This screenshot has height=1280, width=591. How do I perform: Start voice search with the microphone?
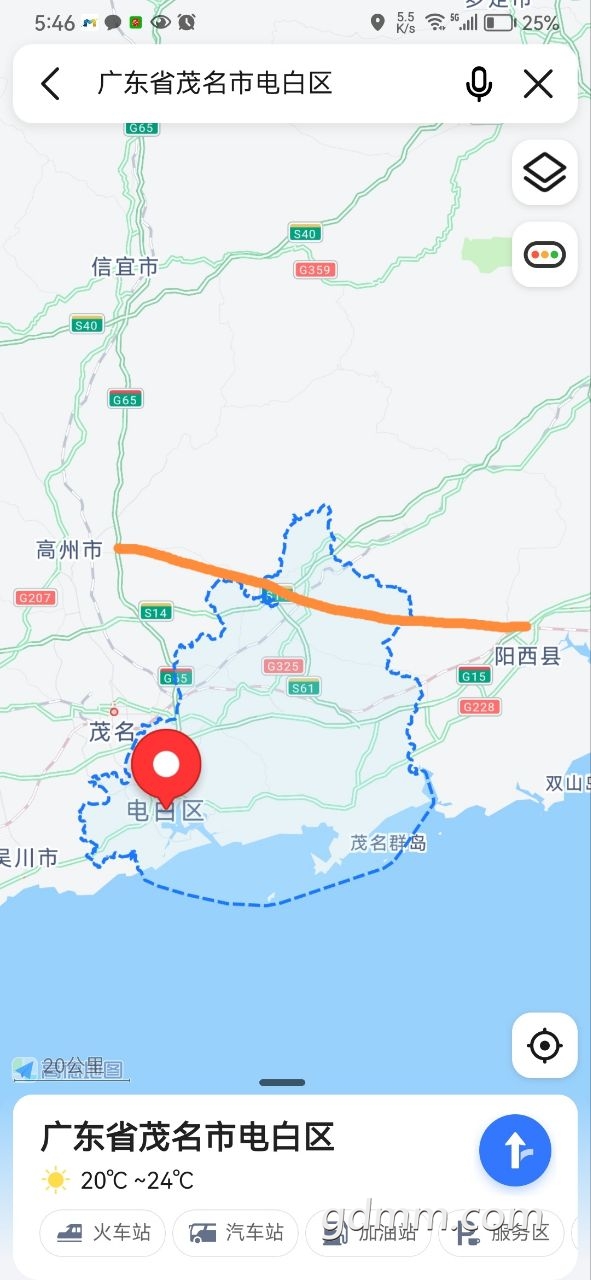click(x=479, y=84)
